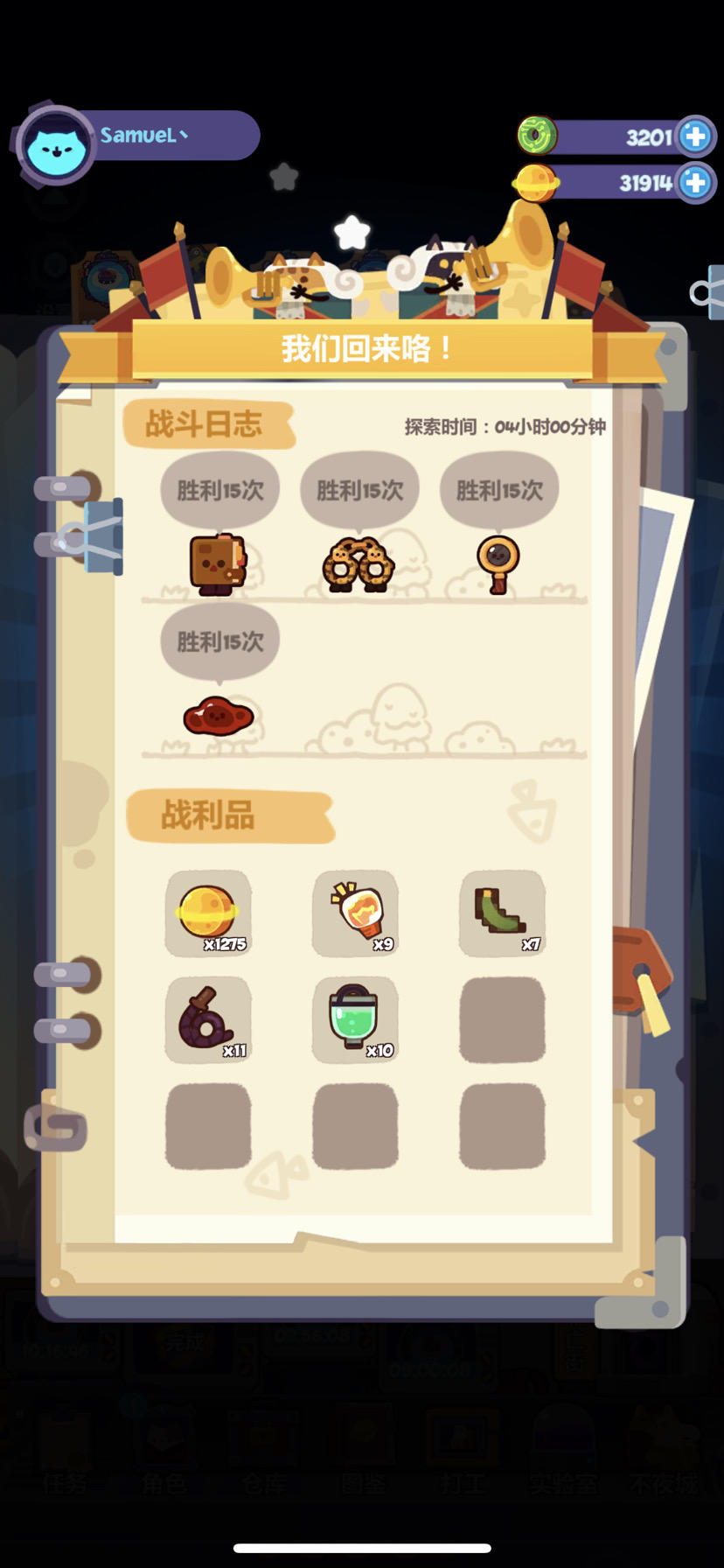The width and height of the screenshot is (724, 1568).
Task: Click the plus to add 3201 currency
Action: click(693, 136)
